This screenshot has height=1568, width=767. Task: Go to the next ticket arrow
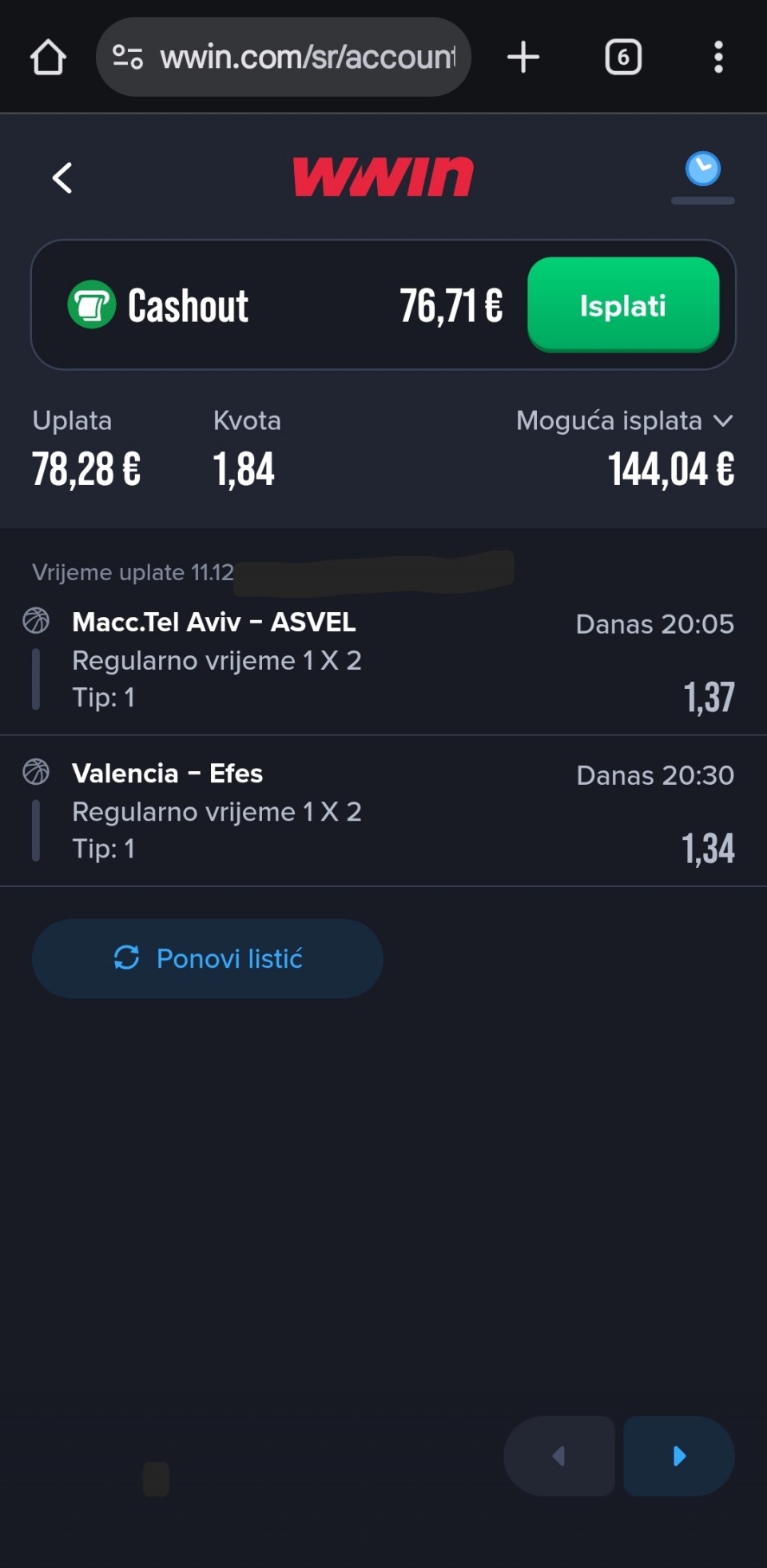coord(679,1456)
